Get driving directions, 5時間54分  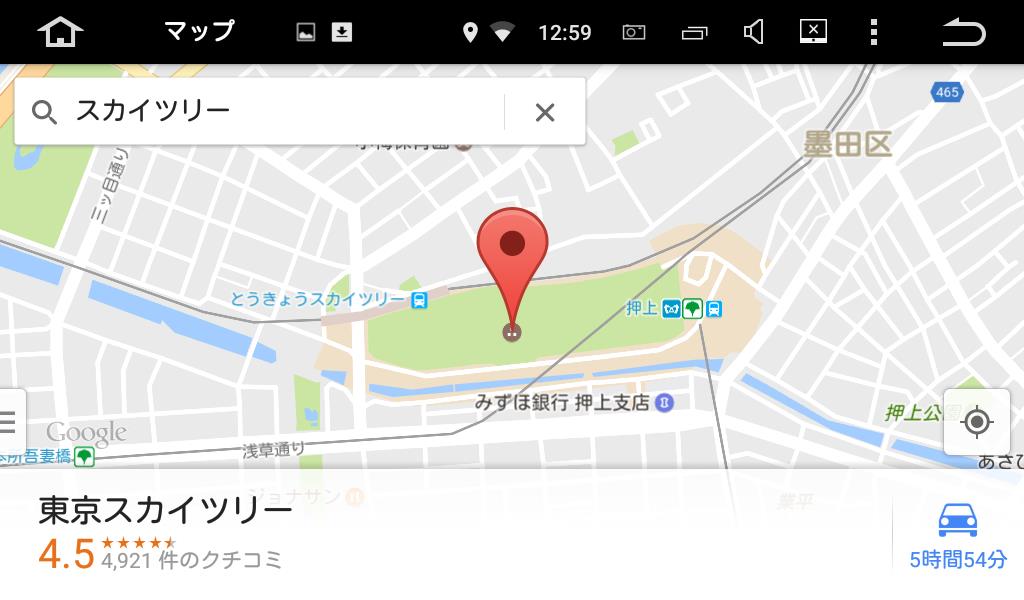[x=957, y=535]
